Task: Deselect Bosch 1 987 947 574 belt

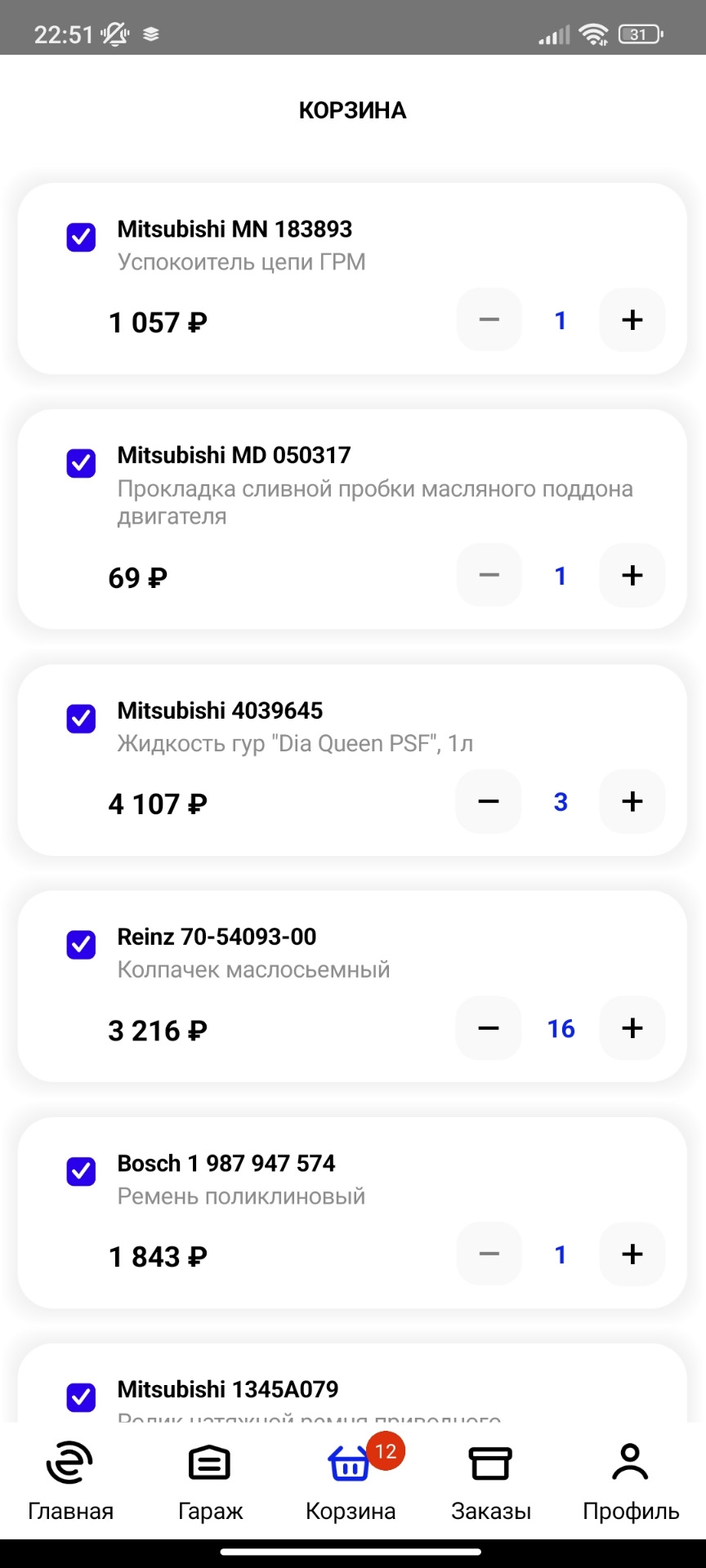Action: click(x=81, y=1171)
